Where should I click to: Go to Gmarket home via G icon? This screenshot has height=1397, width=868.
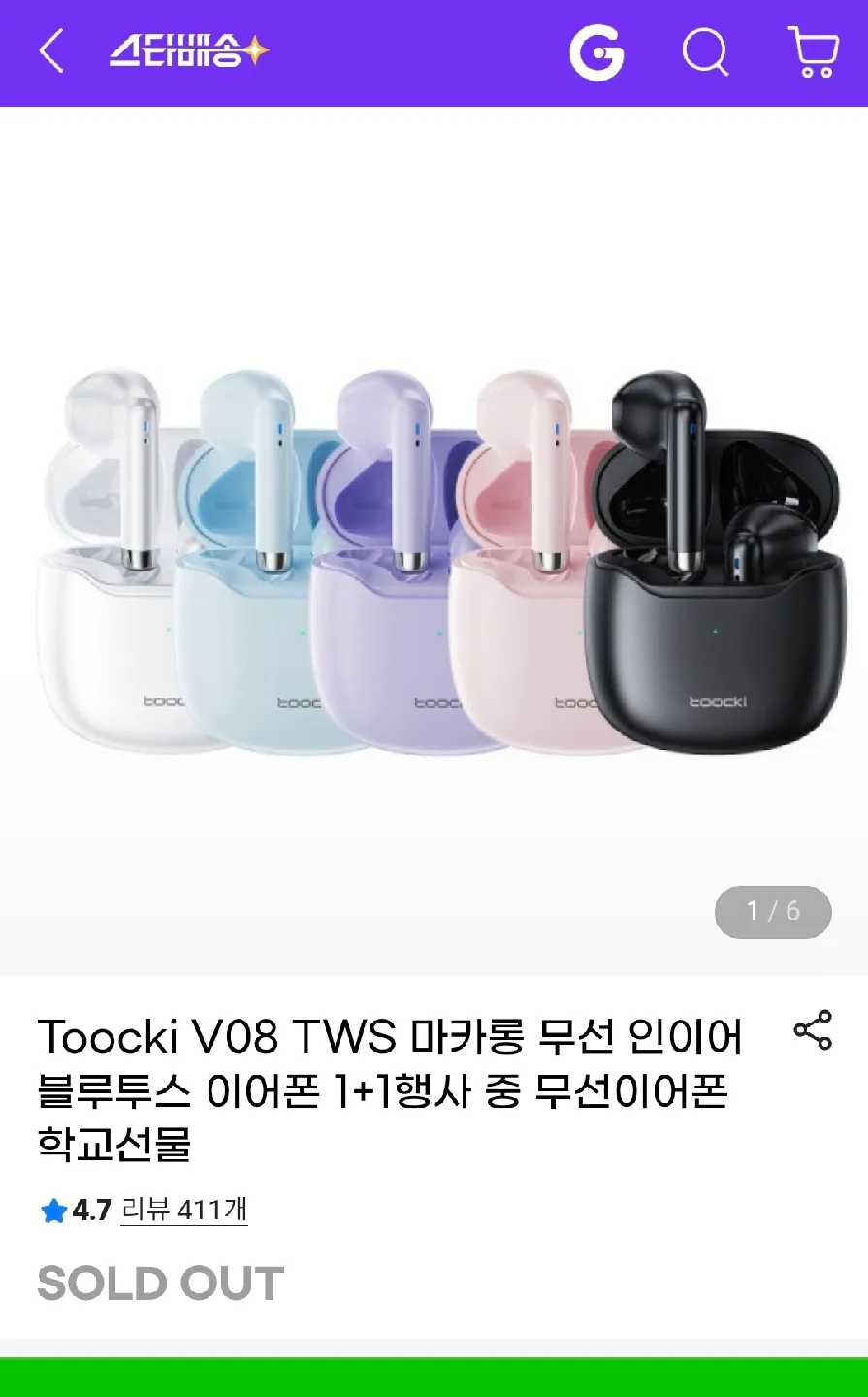pos(596,52)
